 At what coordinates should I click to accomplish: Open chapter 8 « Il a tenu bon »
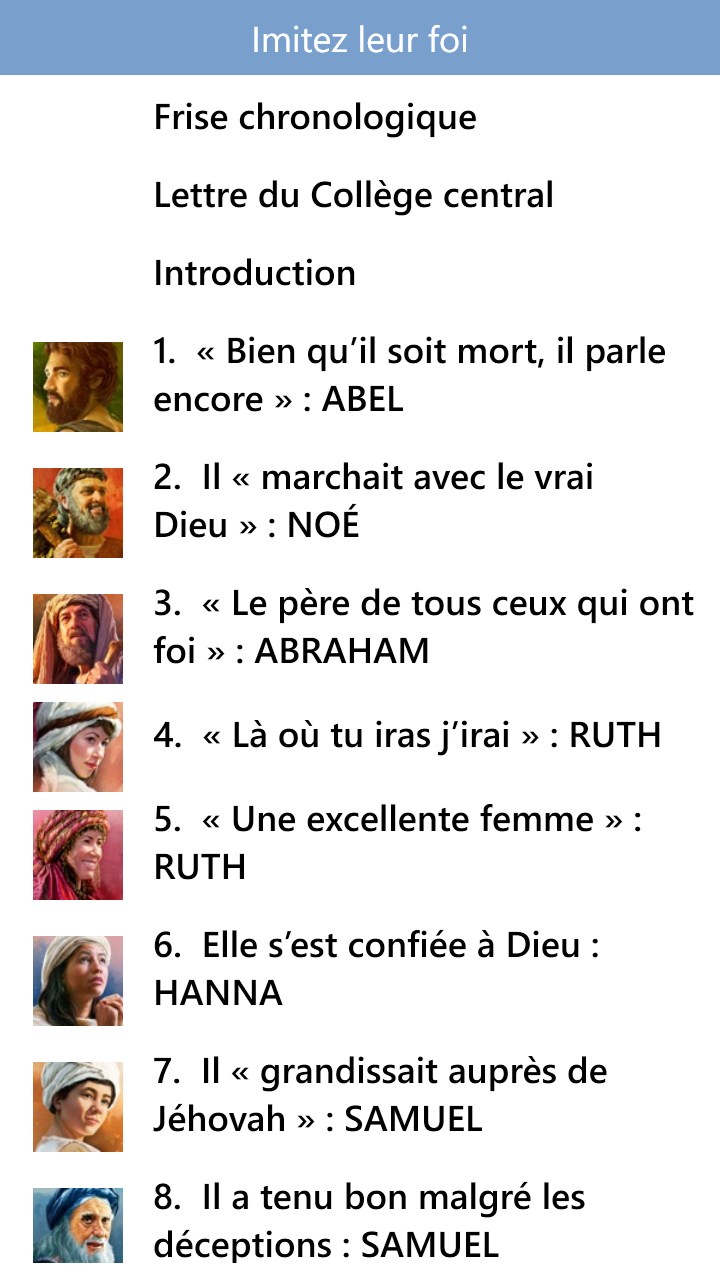pos(369,1221)
